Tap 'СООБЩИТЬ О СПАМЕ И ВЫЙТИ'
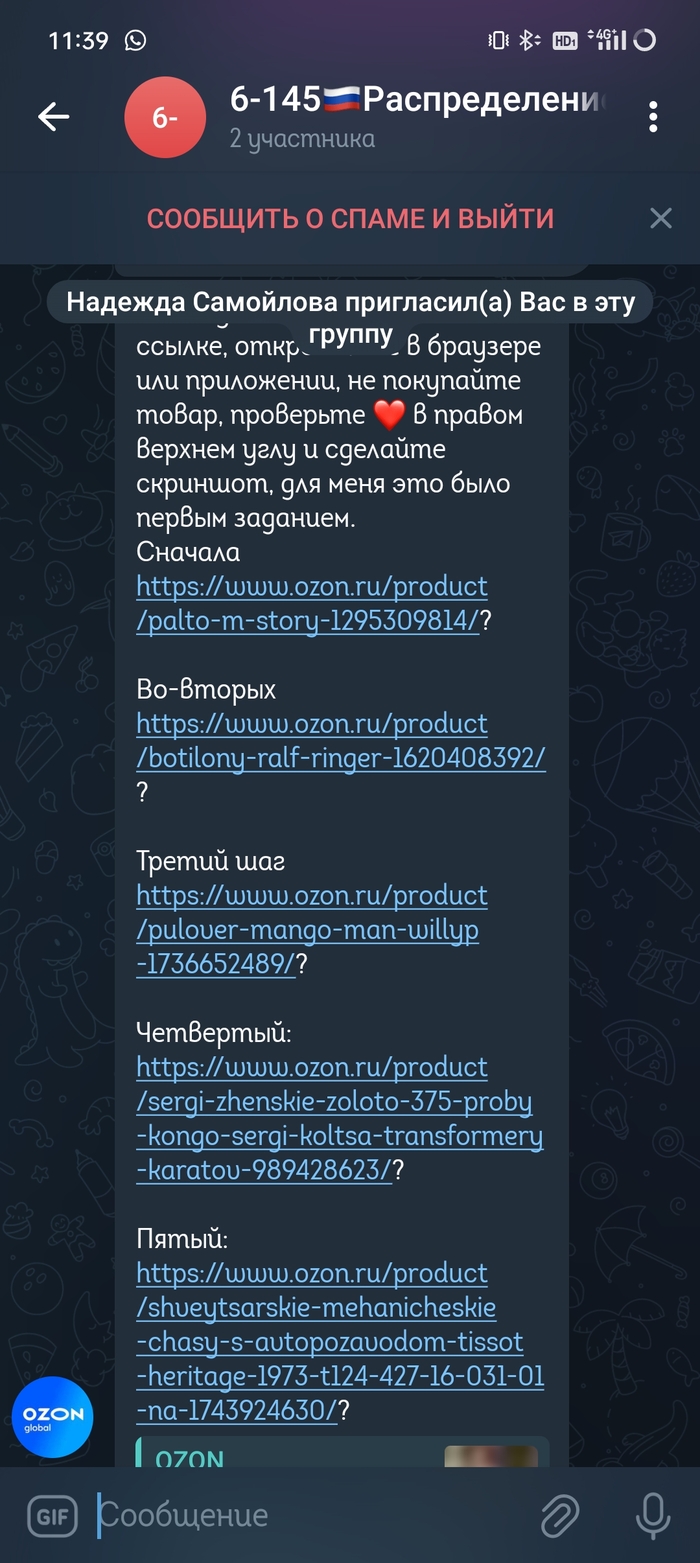This screenshot has width=700, height=1563. tap(350, 219)
